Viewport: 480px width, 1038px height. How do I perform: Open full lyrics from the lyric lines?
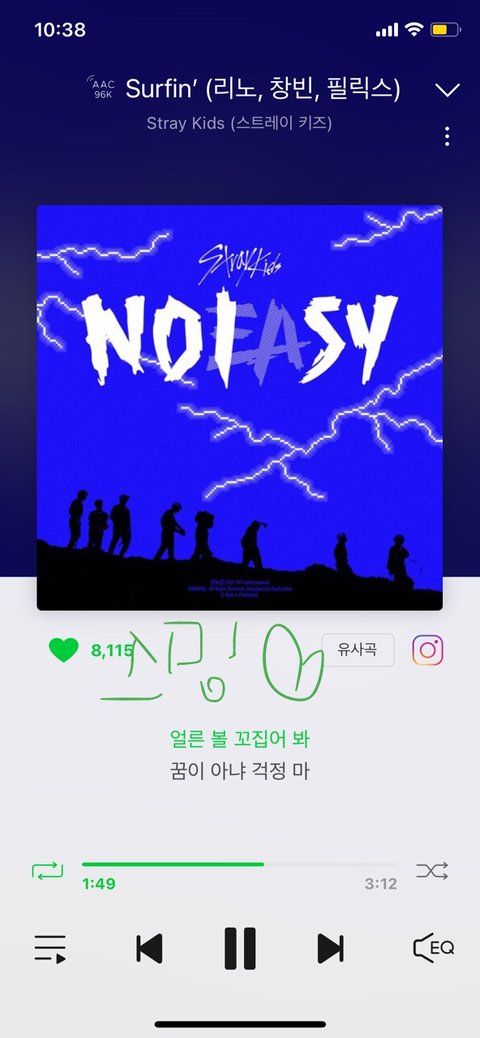point(240,755)
